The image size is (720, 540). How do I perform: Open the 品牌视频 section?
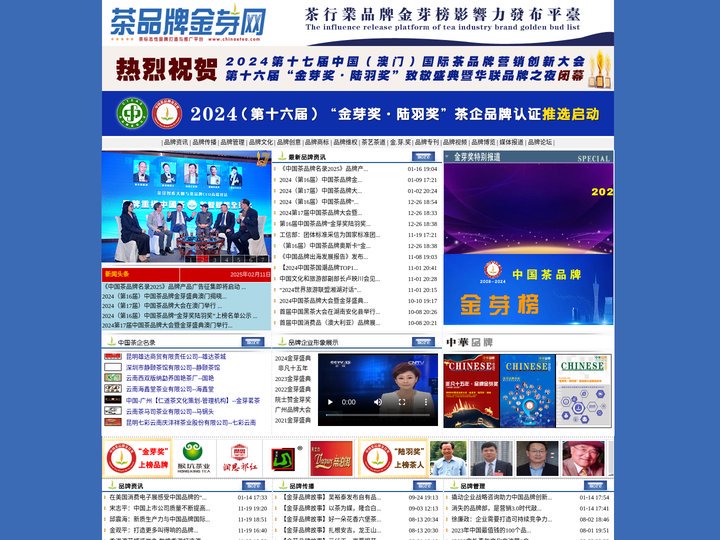[456, 142]
